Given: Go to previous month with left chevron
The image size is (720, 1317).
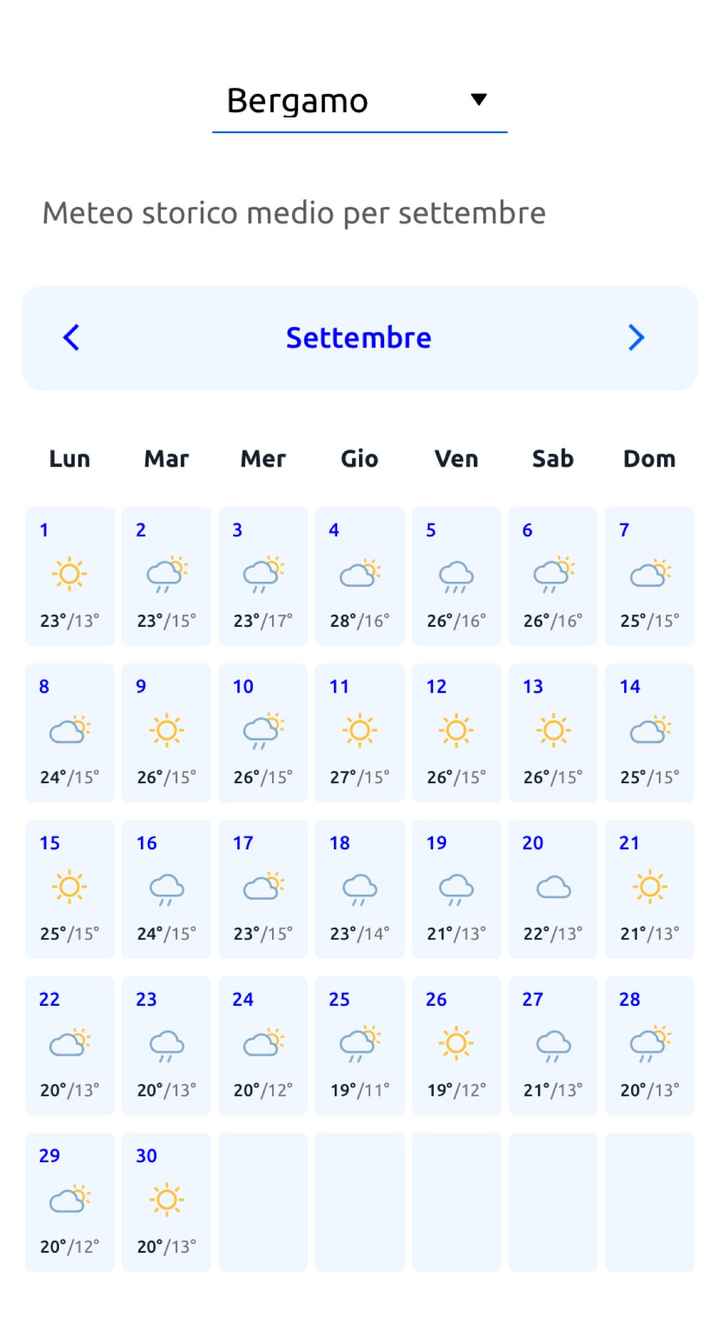Looking at the screenshot, I should coord(70,338).
